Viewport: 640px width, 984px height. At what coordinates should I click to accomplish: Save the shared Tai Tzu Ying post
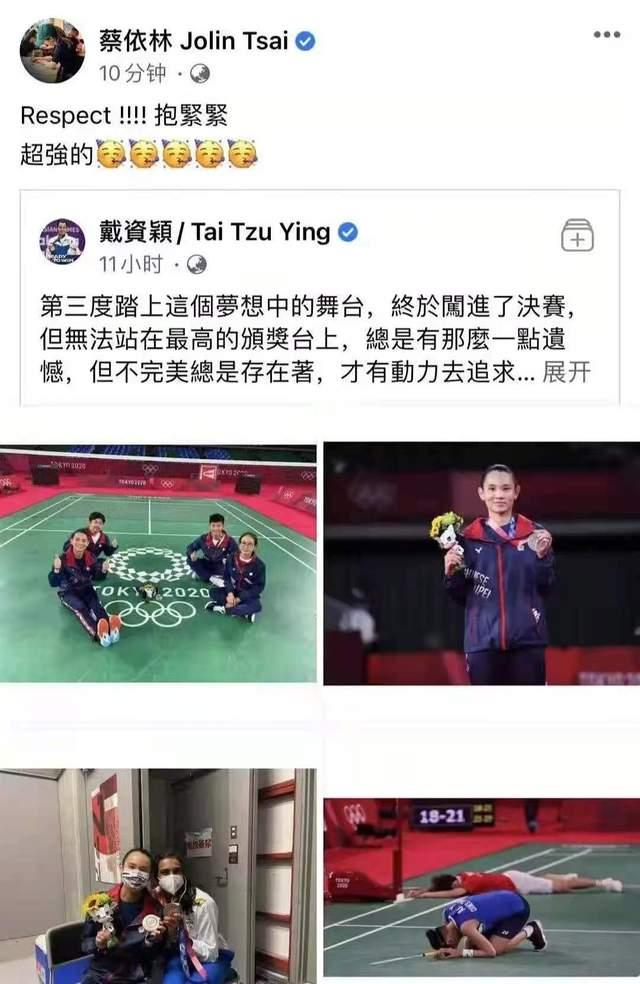pyautogui.click(x=577, y=236)
